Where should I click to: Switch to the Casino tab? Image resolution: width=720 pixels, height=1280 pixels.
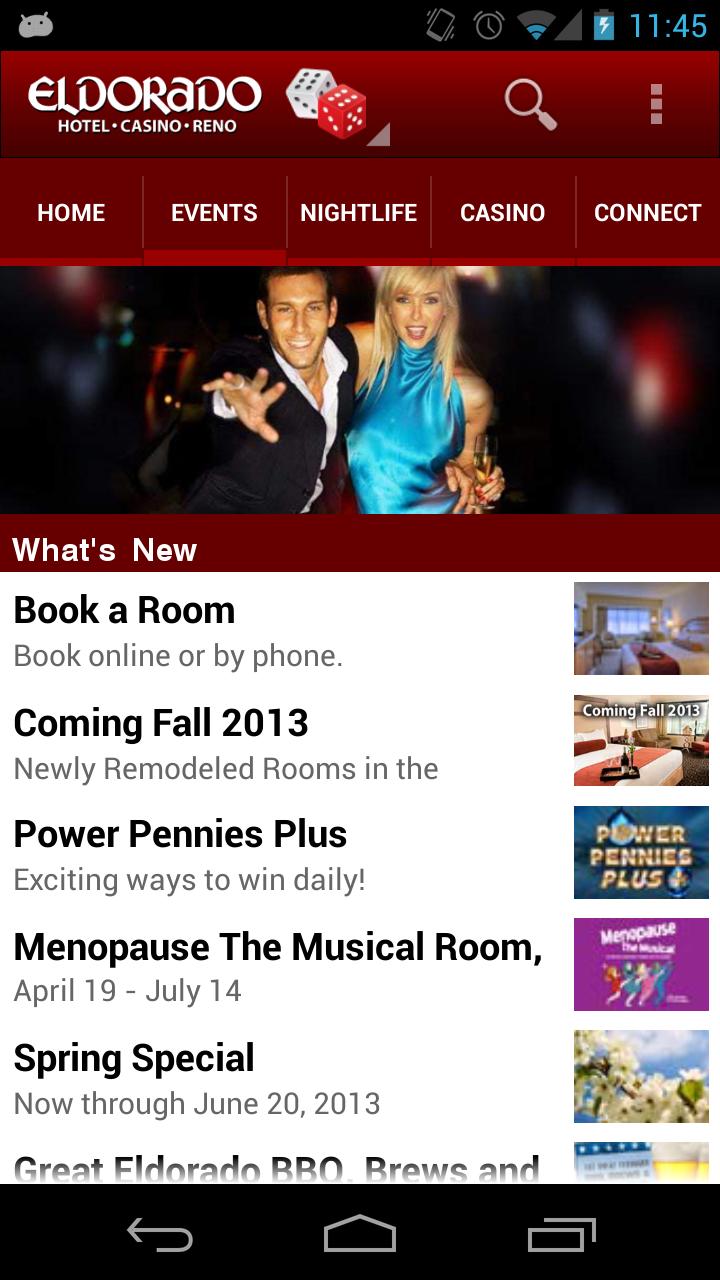502,212
